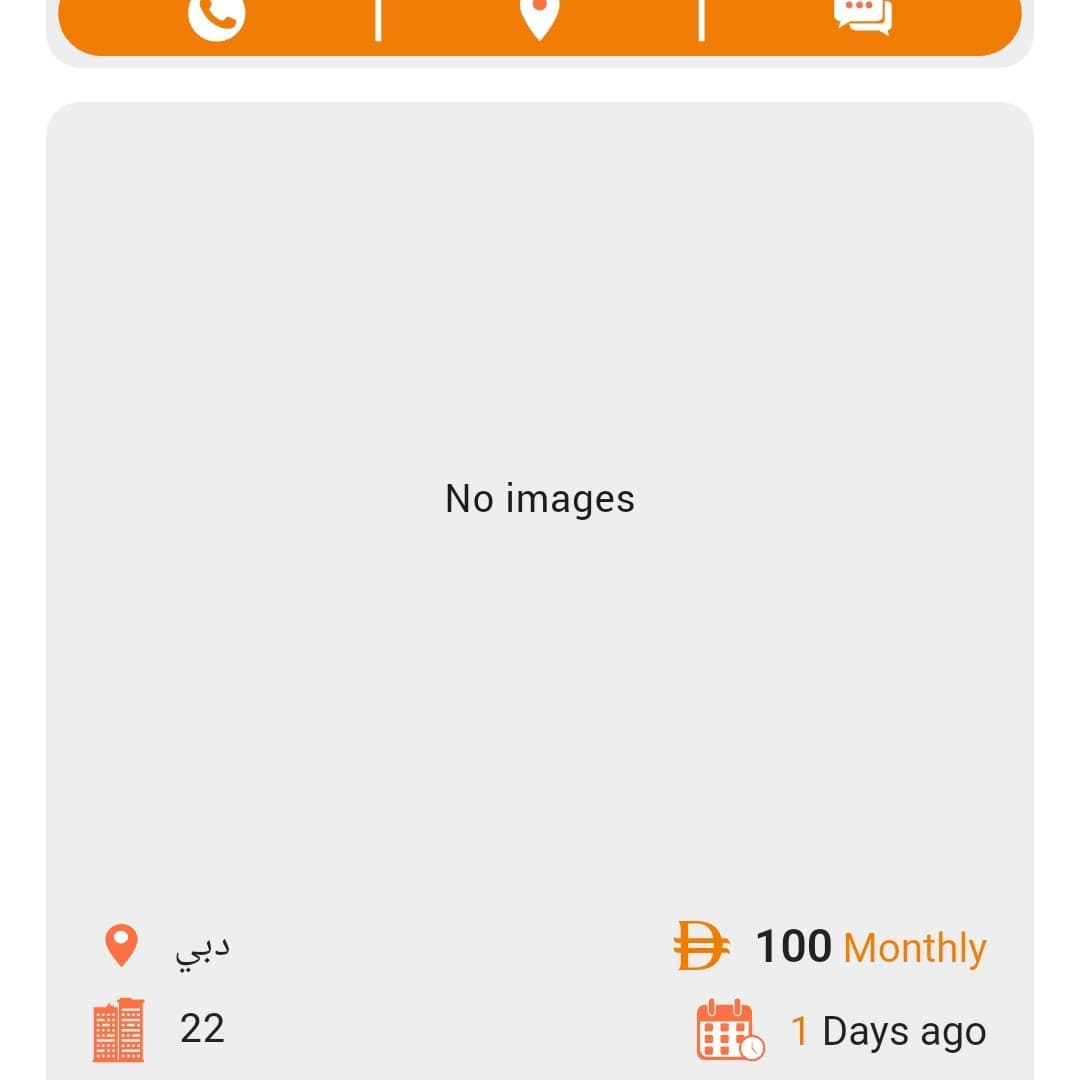This screenshot has height=1080, width=1080.
Task: Open the listing card with no images
Action: [x=539, y=500]
